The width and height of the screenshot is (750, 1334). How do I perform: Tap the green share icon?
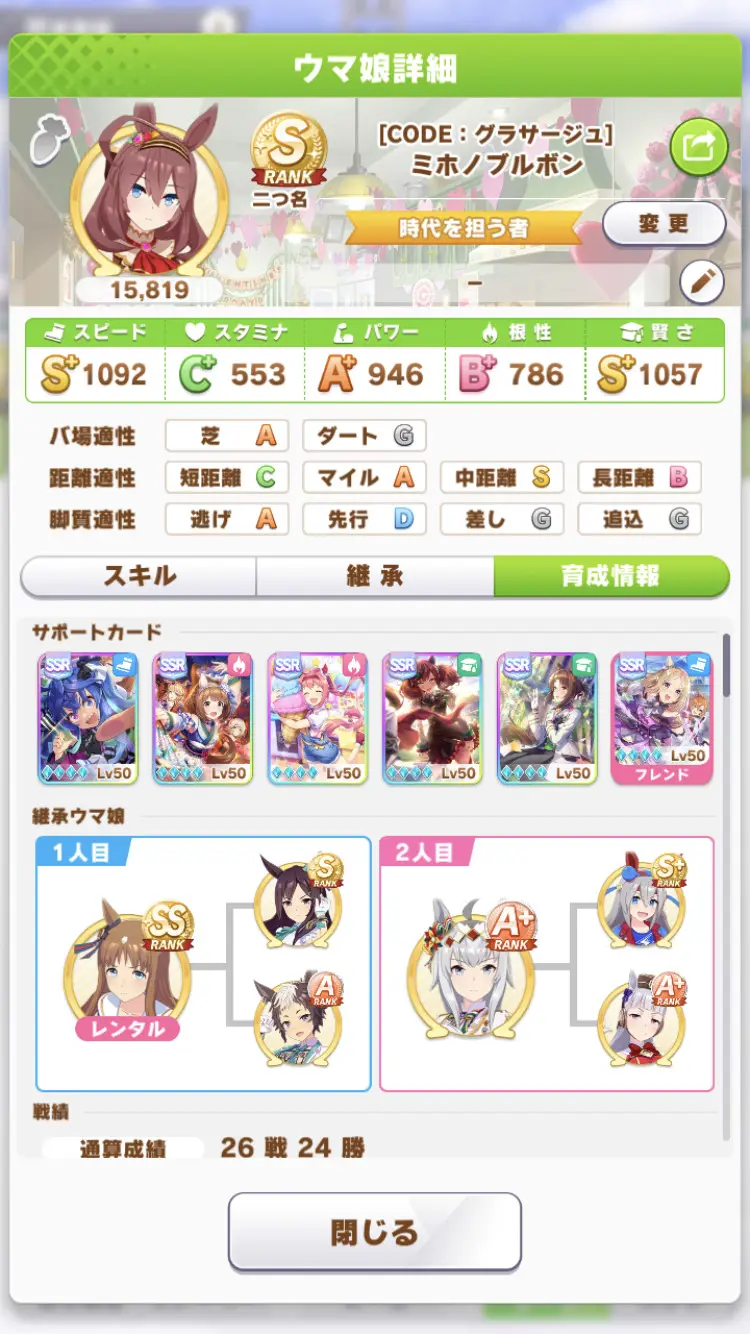tap(698, 149)
